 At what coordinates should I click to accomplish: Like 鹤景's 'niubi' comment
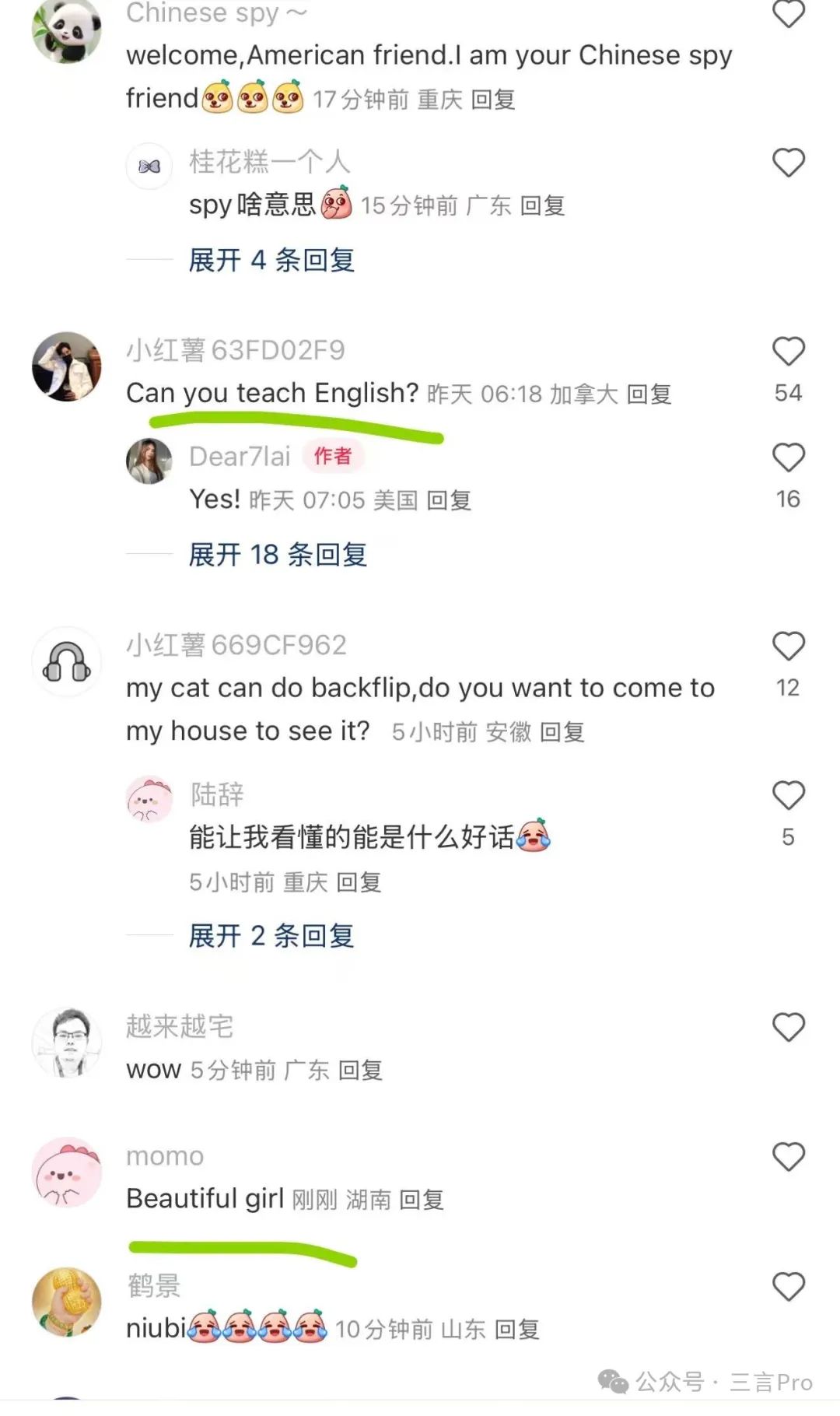[x=788, y=1287]
